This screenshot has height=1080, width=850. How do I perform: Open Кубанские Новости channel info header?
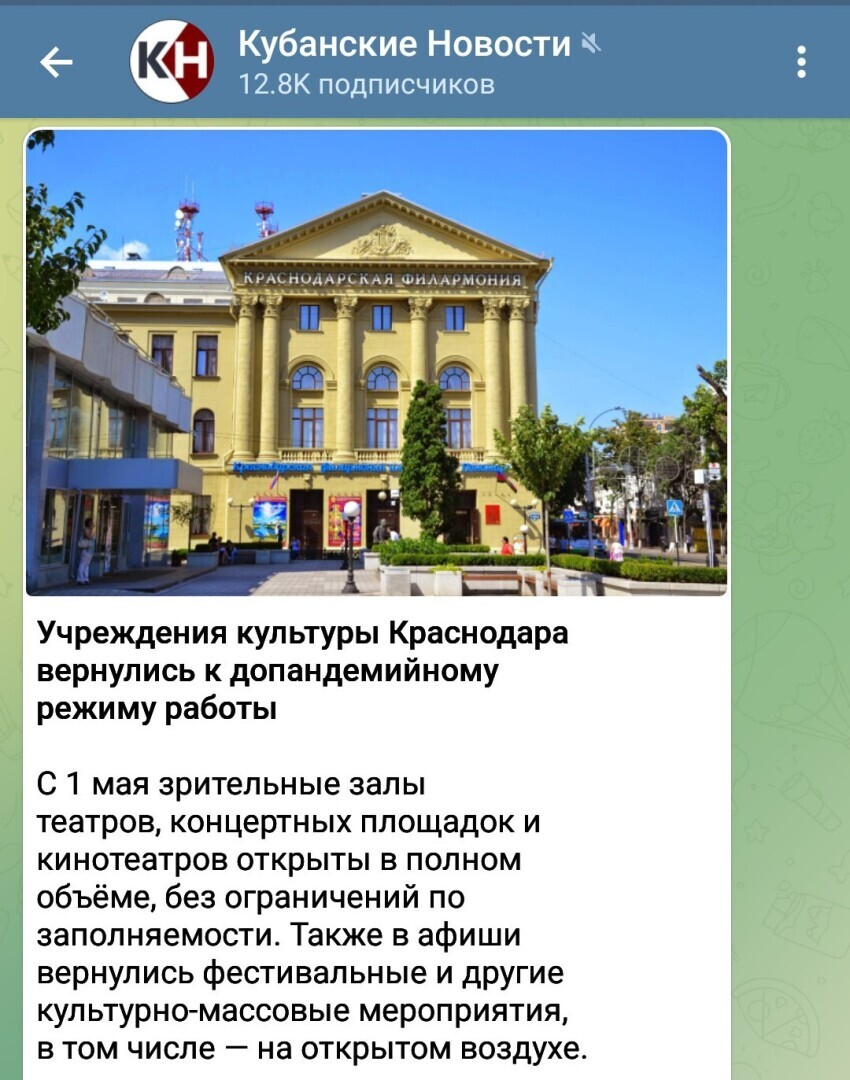coord(405,62)
